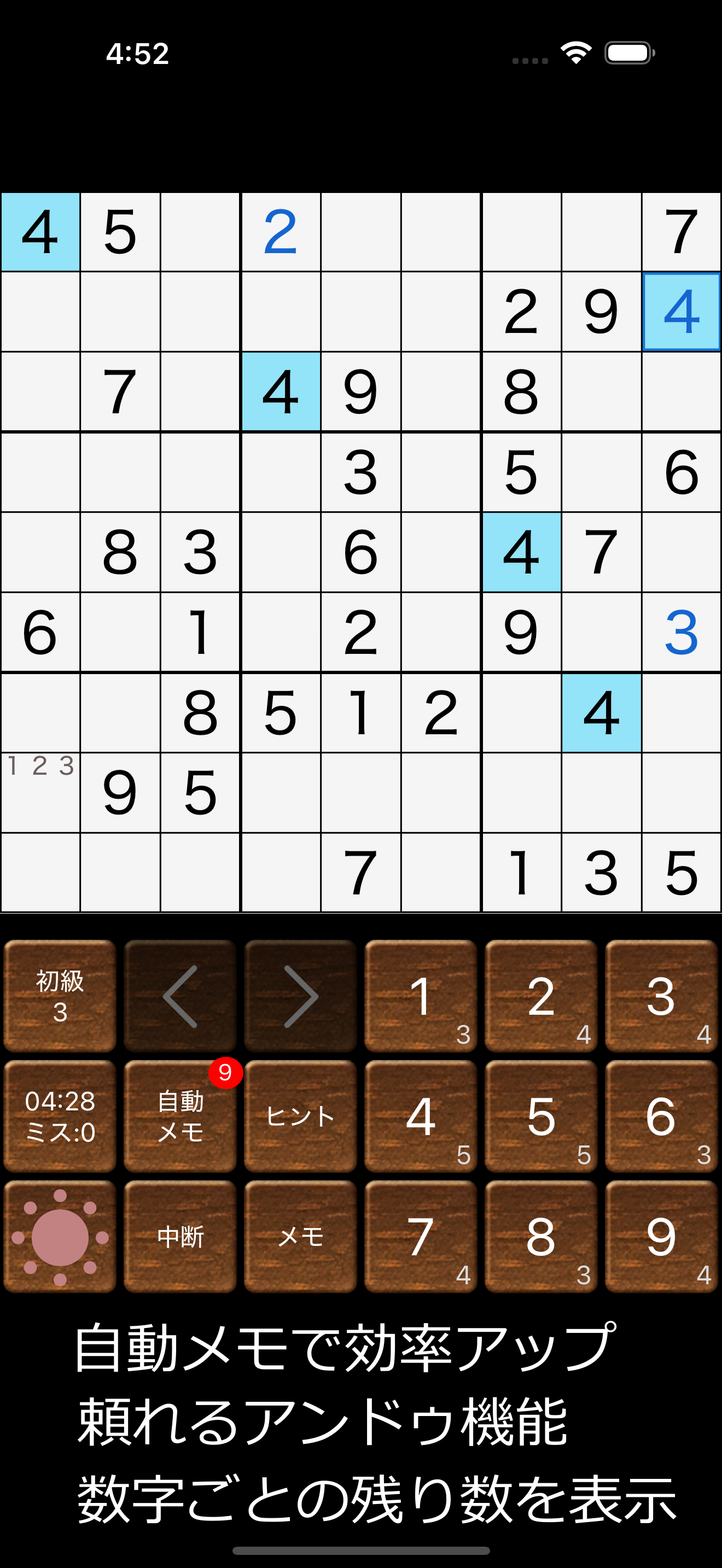722x1568 pixels.
Task: Pause the game with 中断
Action: (x=180, y=1237)
